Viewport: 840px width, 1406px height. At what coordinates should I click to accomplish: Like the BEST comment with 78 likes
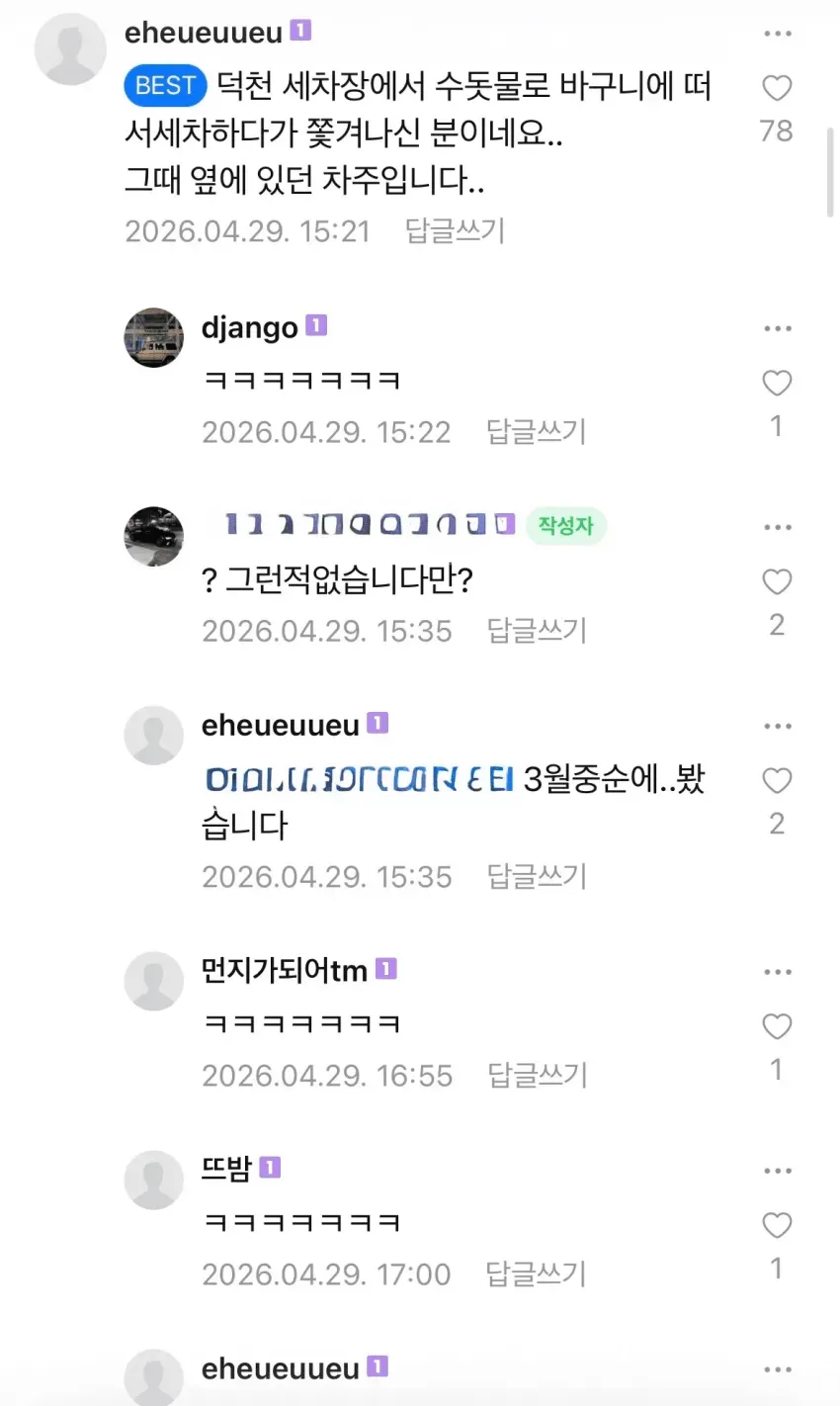pos(777,88)
